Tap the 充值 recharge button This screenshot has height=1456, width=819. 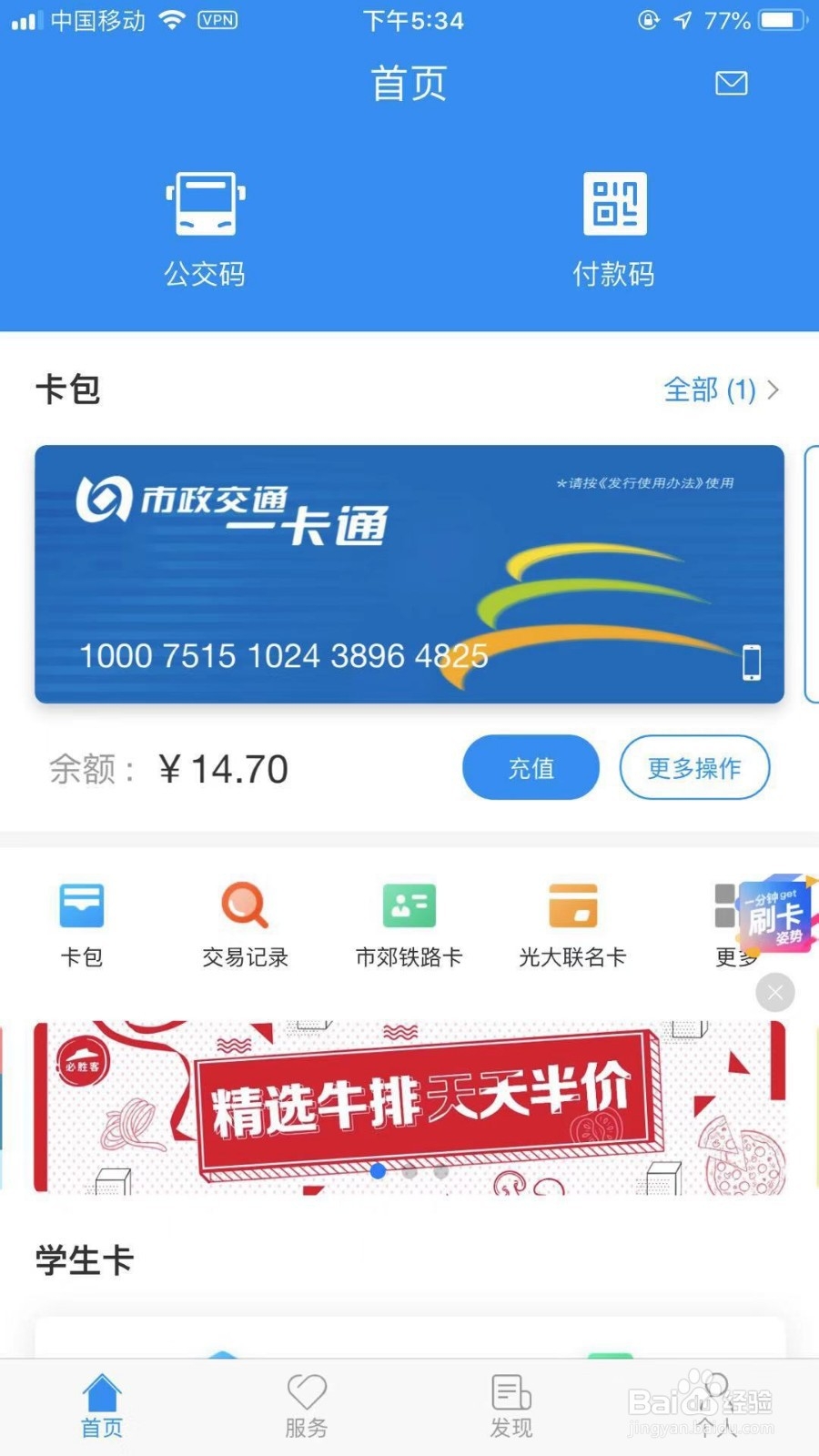pyautogui.click(x=531, y=768)
